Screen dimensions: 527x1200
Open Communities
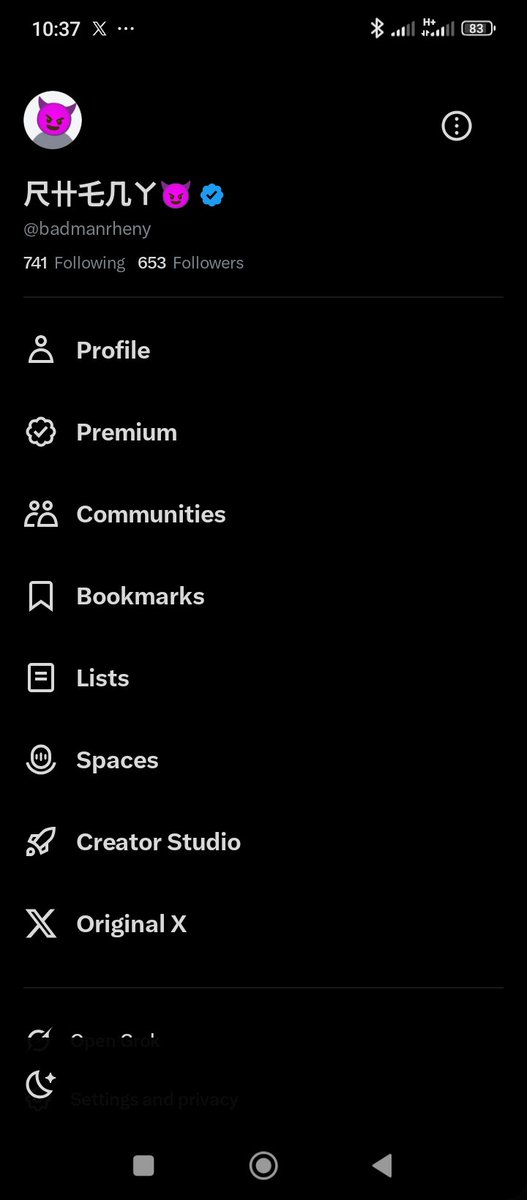pyautogui.click(x=263, y=514)
